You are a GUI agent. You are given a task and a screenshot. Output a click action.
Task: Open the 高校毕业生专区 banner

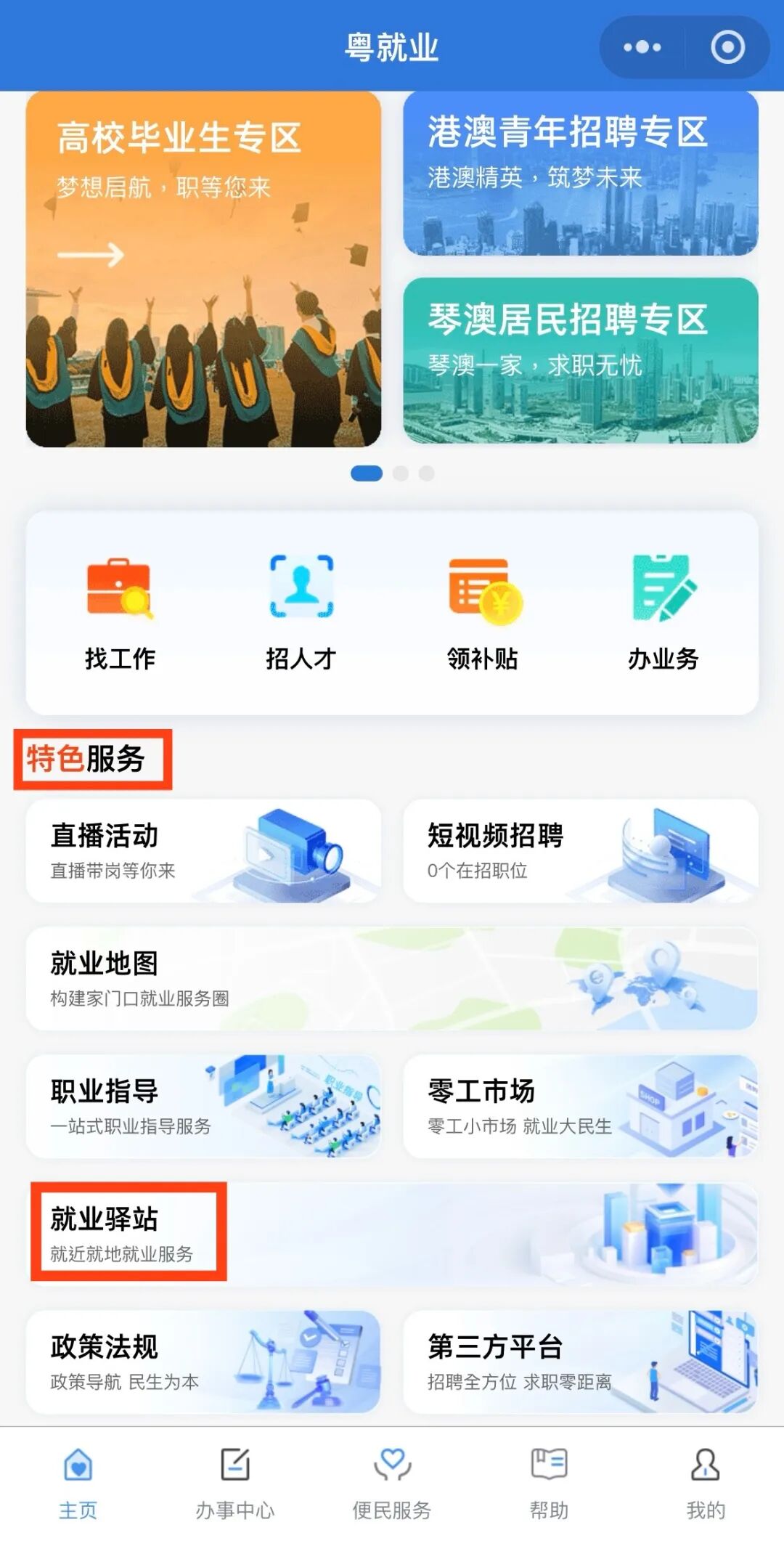click(203, 269)
